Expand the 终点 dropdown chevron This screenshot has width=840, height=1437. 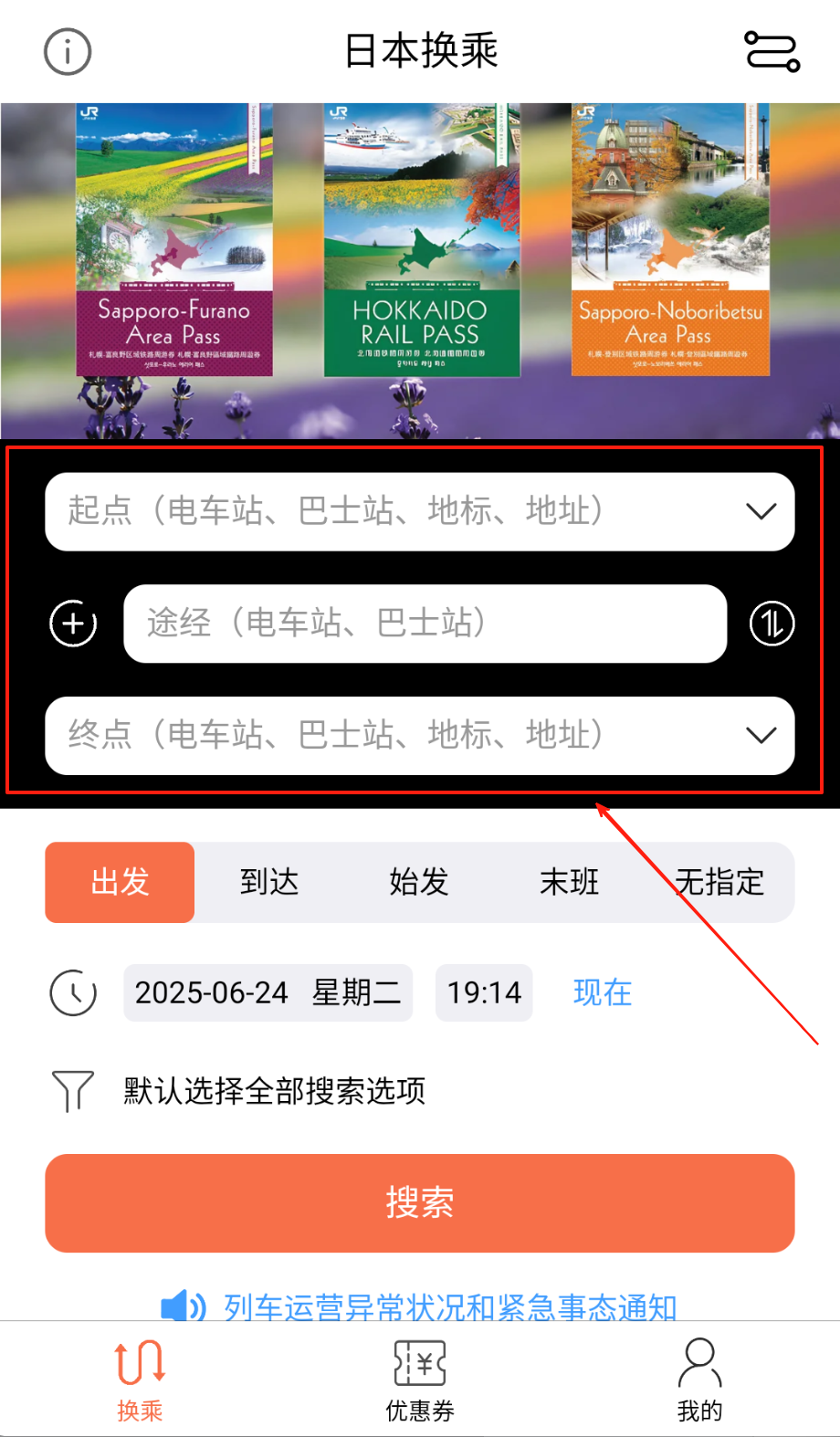[x=761, y=736]
